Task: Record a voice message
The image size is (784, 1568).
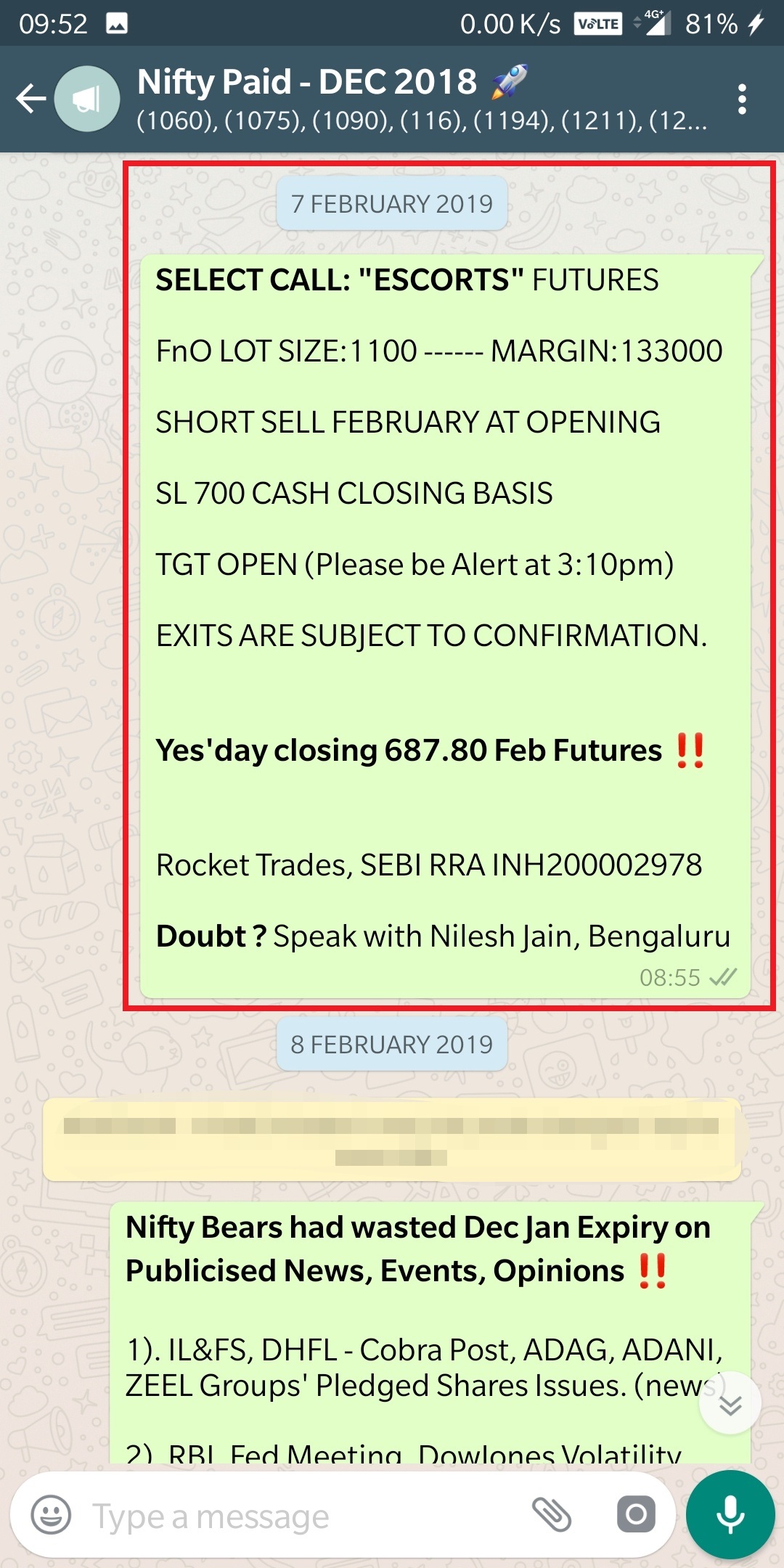Action: (730, 1514)
